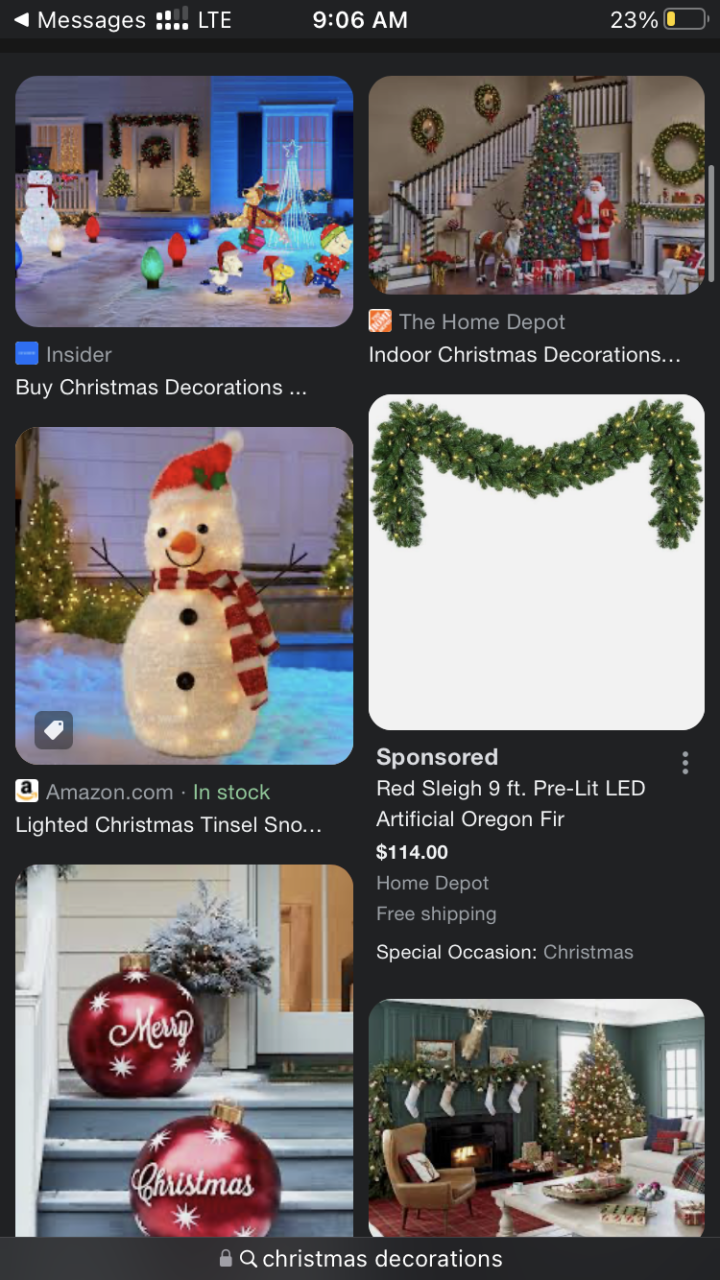This screenshot has height=1280, width=720.
Task: Open the Insider Christmas decorations image
Action: tap(184, 202)
